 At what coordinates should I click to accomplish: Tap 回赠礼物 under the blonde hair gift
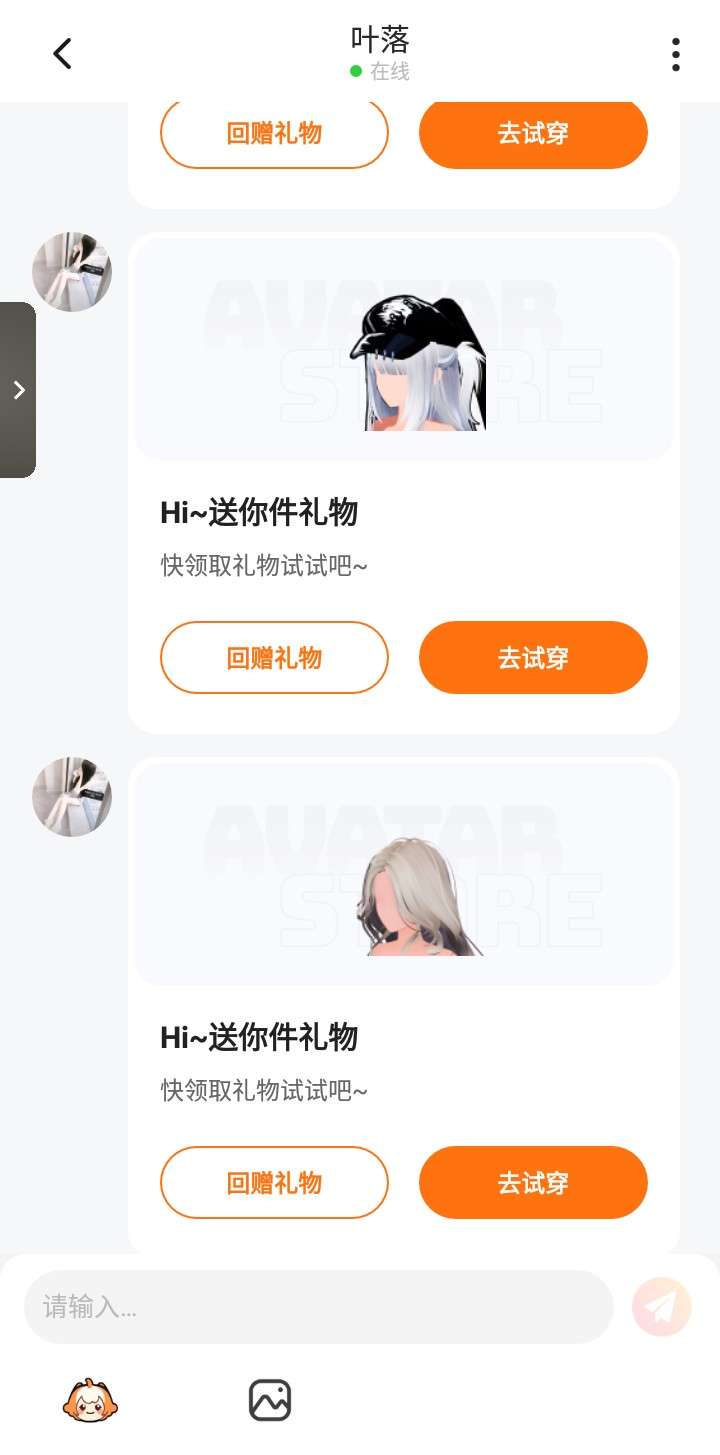tap(274, 1183)
